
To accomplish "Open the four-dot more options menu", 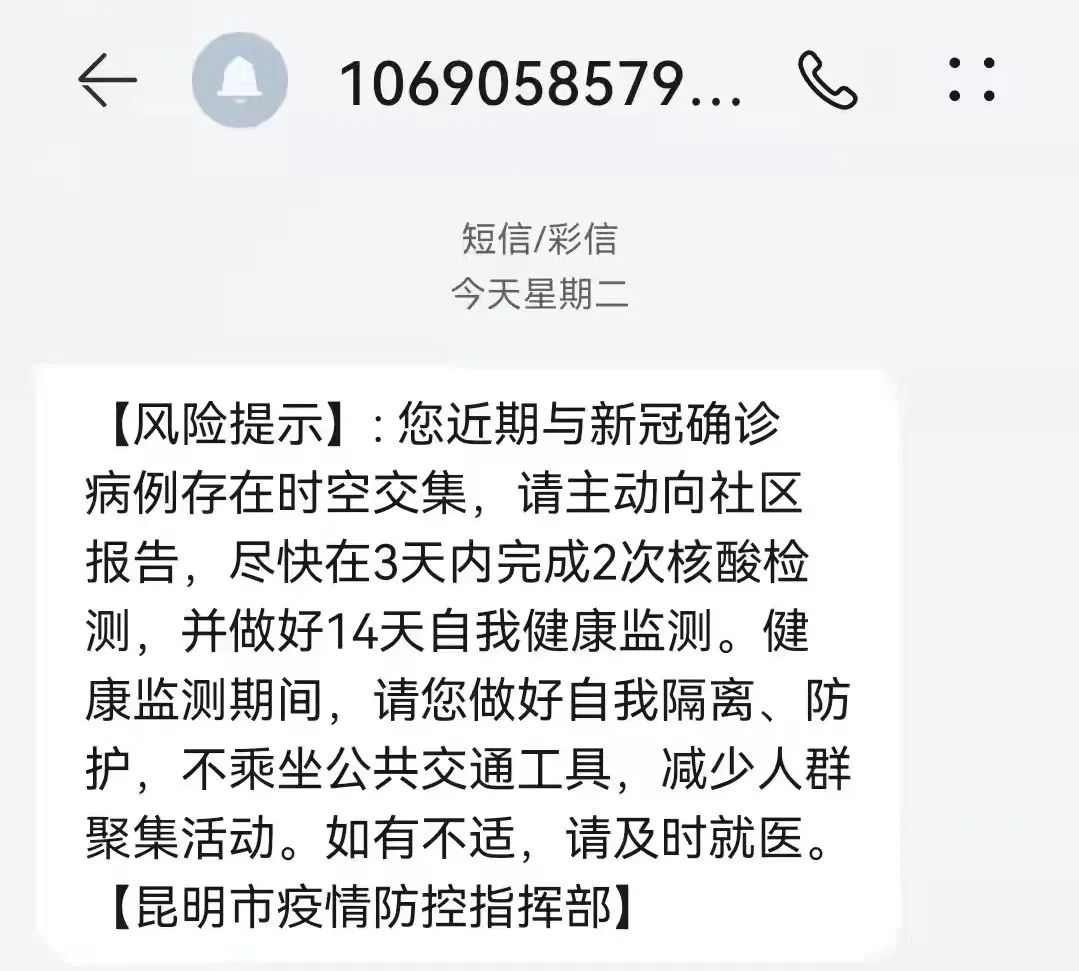I will 972,80.
